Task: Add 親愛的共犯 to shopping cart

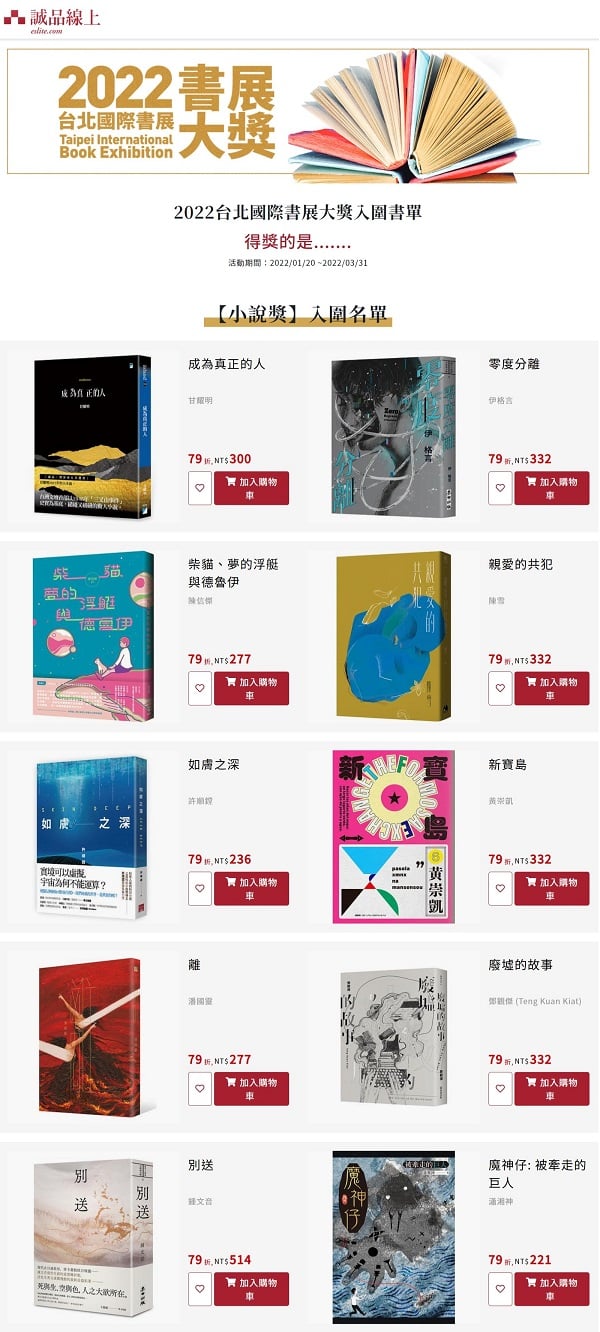Action: click(x=551, y=688)
